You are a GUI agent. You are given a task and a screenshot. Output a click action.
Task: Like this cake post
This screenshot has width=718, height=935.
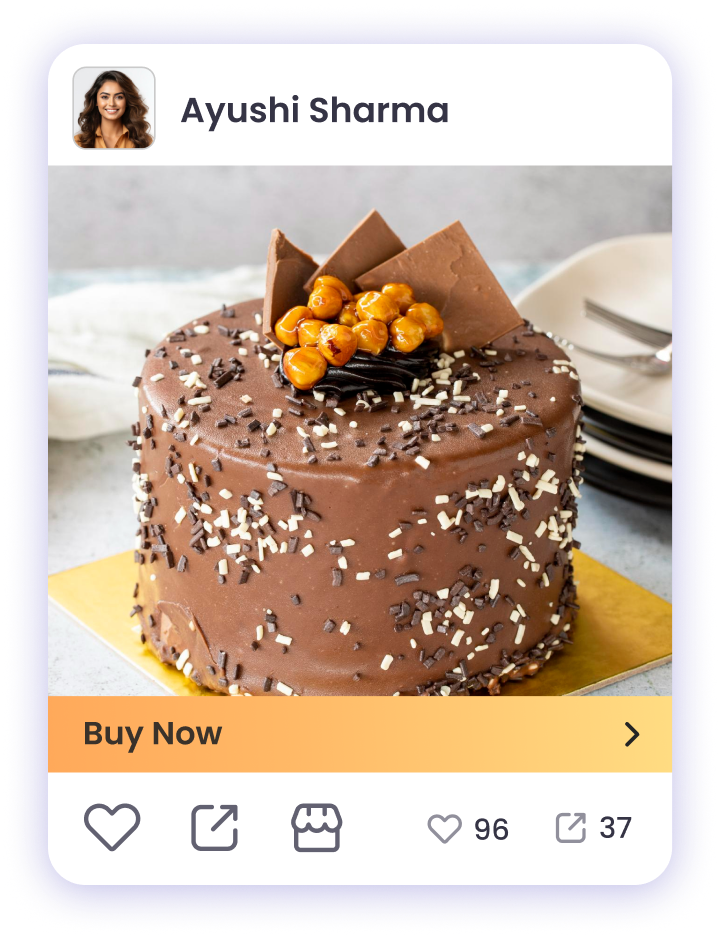112,828
